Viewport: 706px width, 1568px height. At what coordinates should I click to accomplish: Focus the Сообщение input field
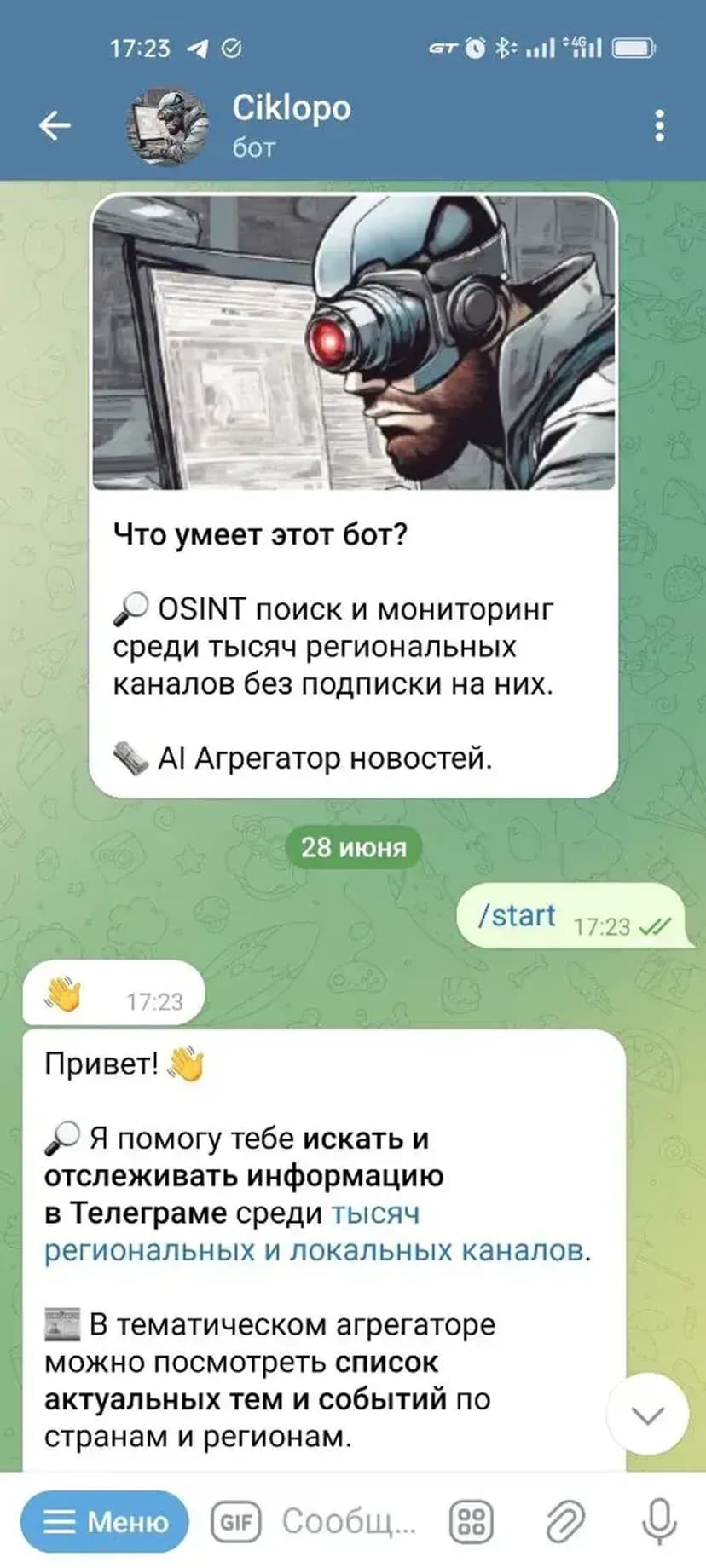coord(350,1521)
